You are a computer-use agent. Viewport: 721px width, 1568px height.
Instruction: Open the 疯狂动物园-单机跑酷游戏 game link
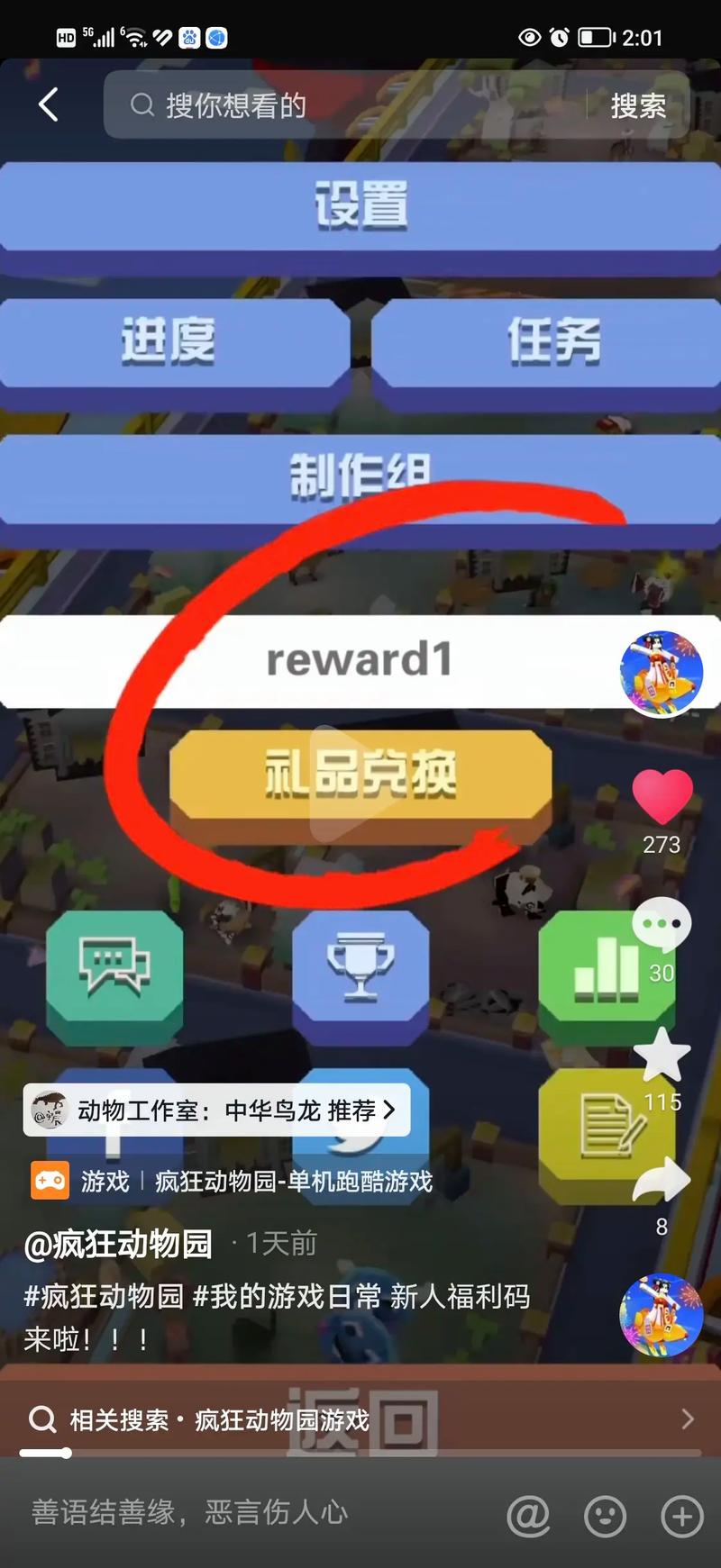point(293,1182)
